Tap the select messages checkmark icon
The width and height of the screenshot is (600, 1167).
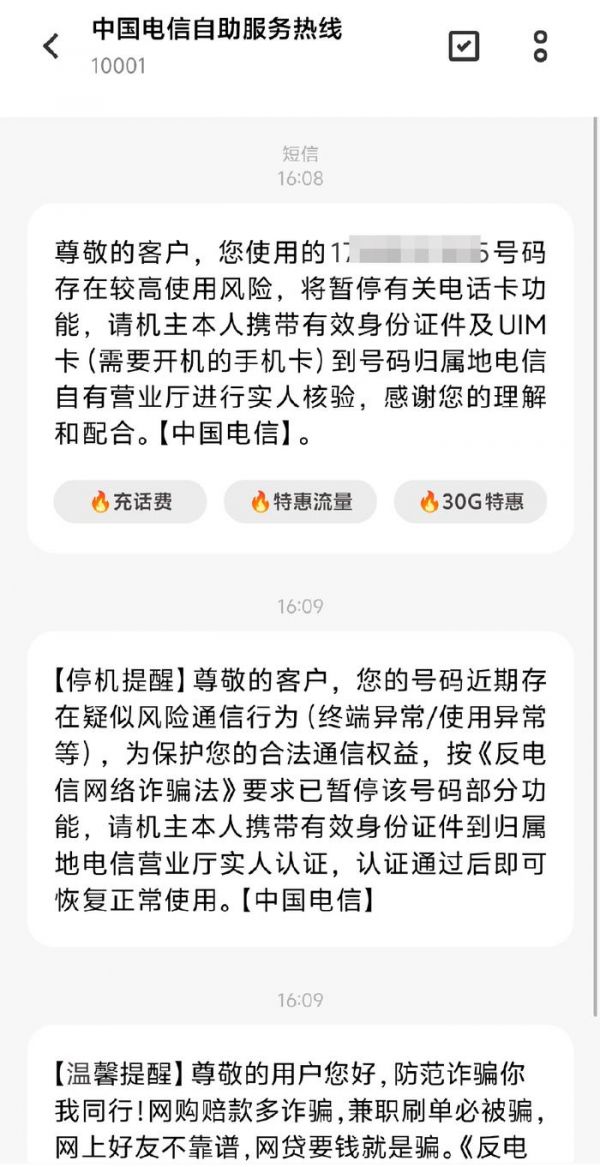click(x=464, y=46)
